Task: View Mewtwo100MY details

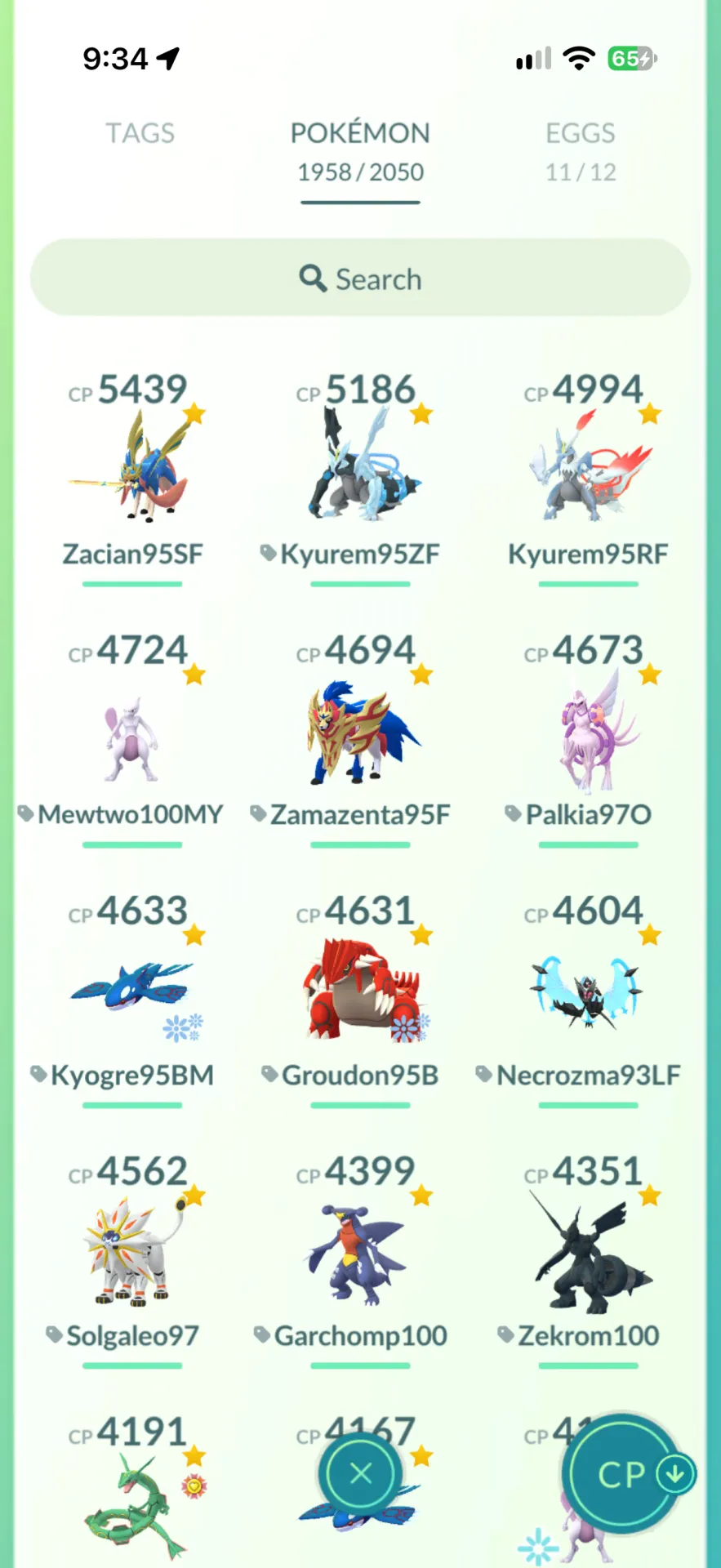Action: [132, 739]
